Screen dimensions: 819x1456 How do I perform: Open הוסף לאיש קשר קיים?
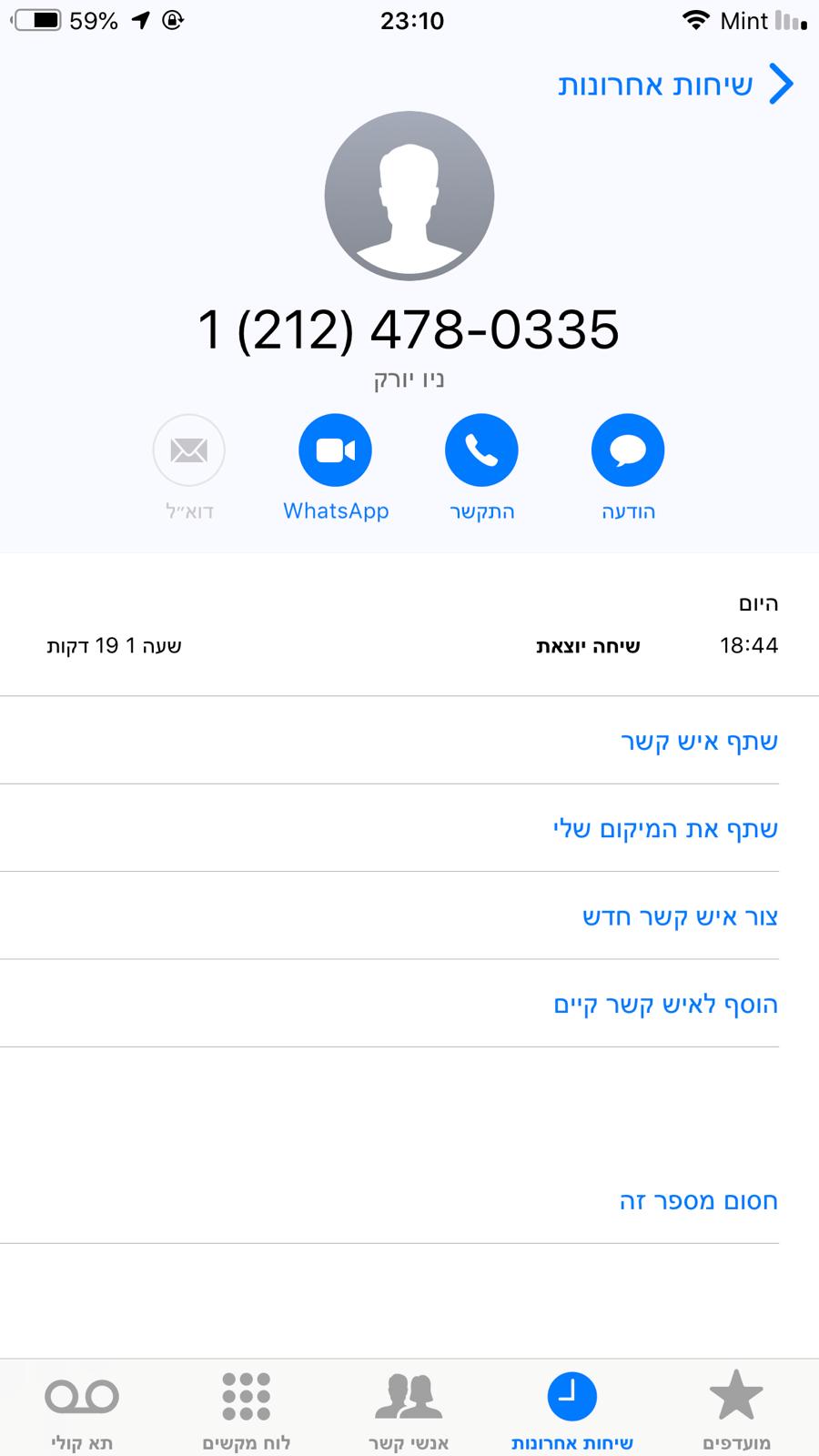point(665,1004)
